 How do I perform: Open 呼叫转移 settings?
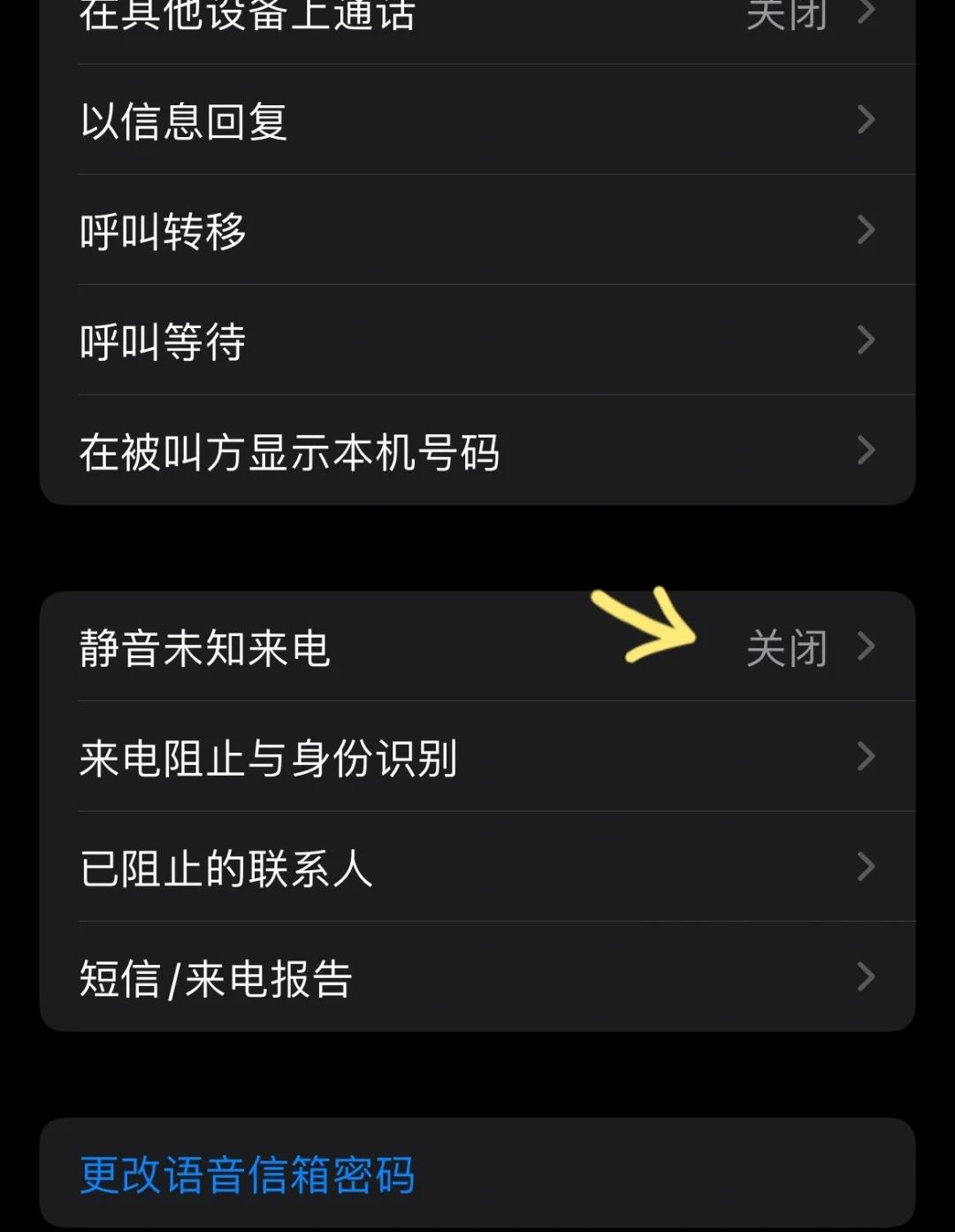coord(477,230)
